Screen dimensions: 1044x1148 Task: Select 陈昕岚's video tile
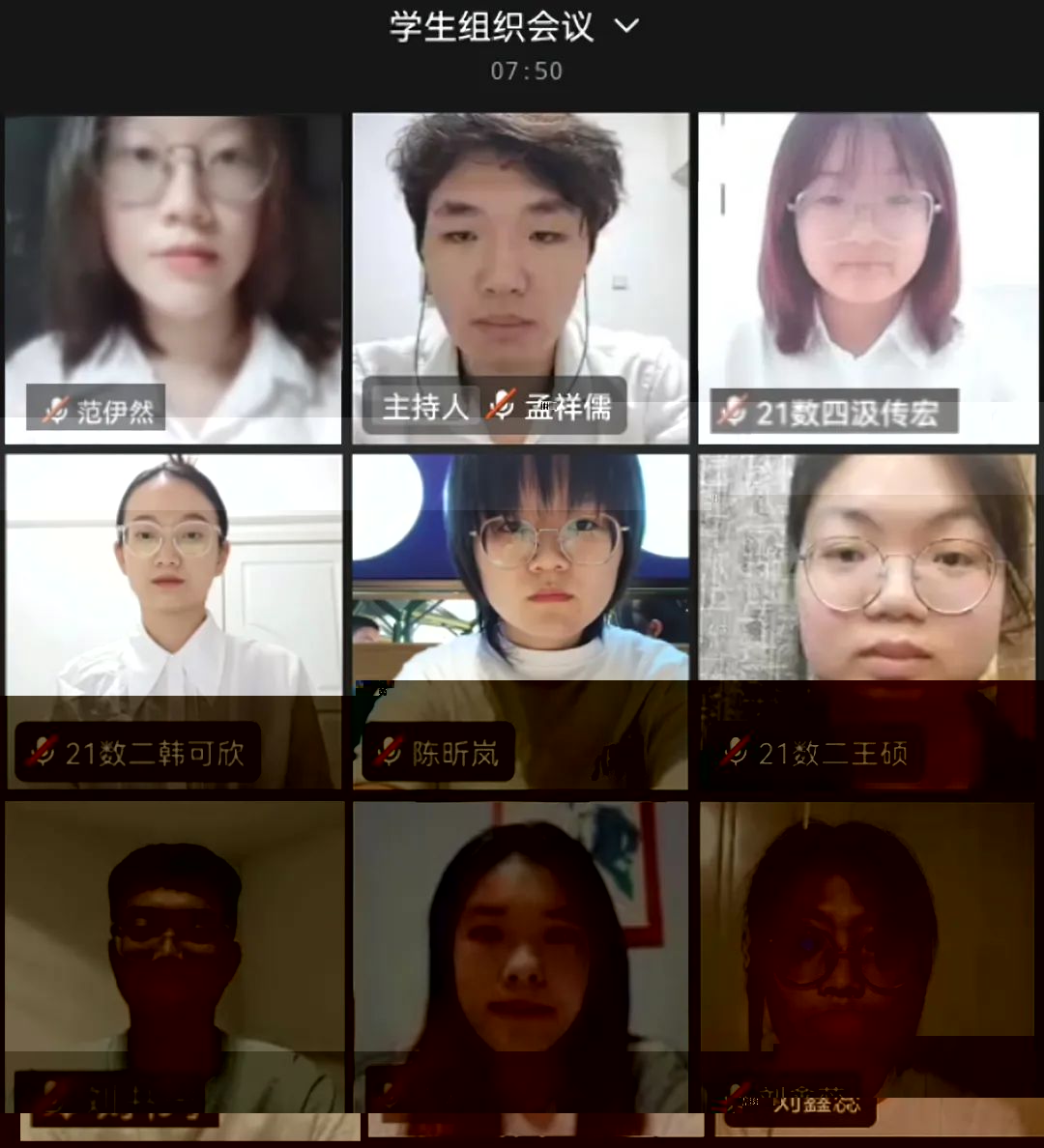tap(520, 621)
